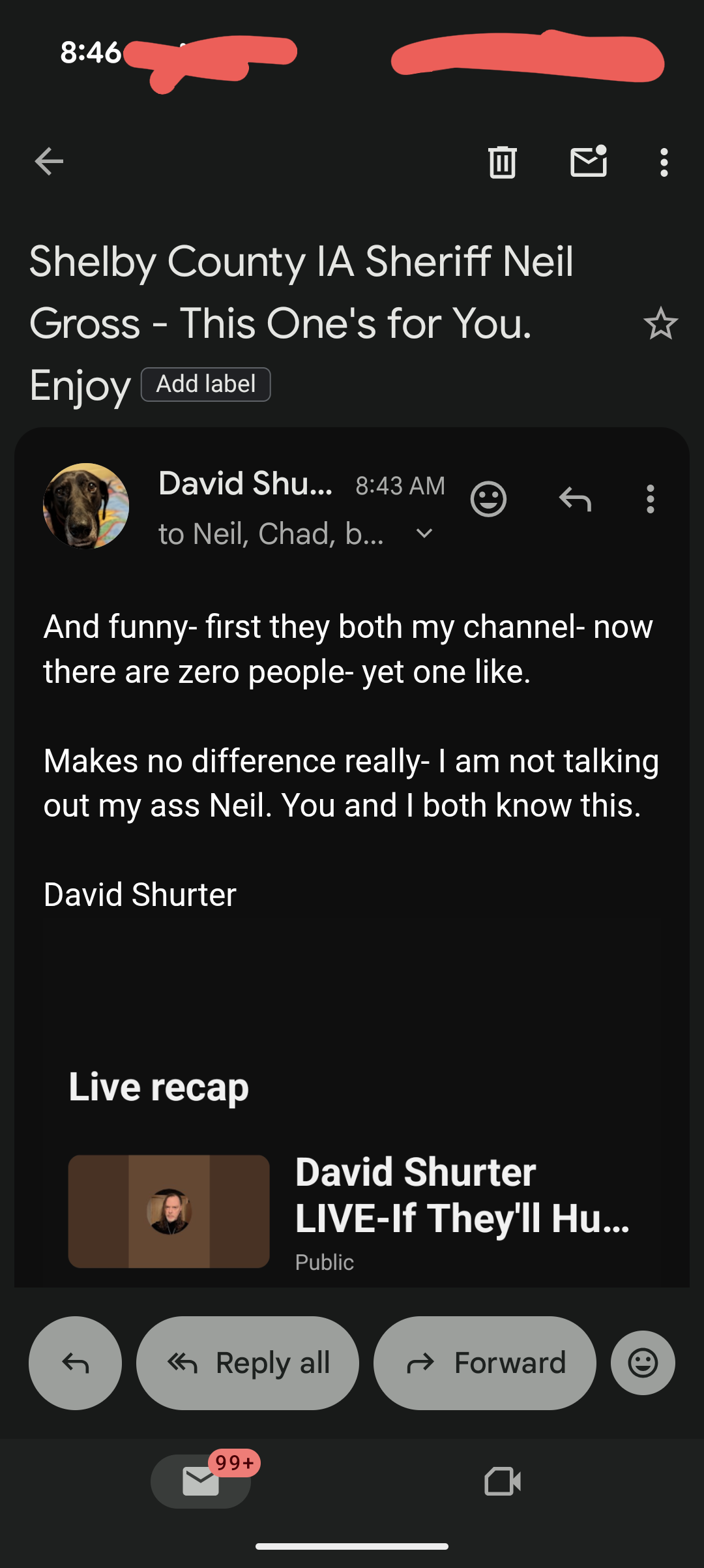Open David Shurter's sender profile picture

[x=86, y=506]
